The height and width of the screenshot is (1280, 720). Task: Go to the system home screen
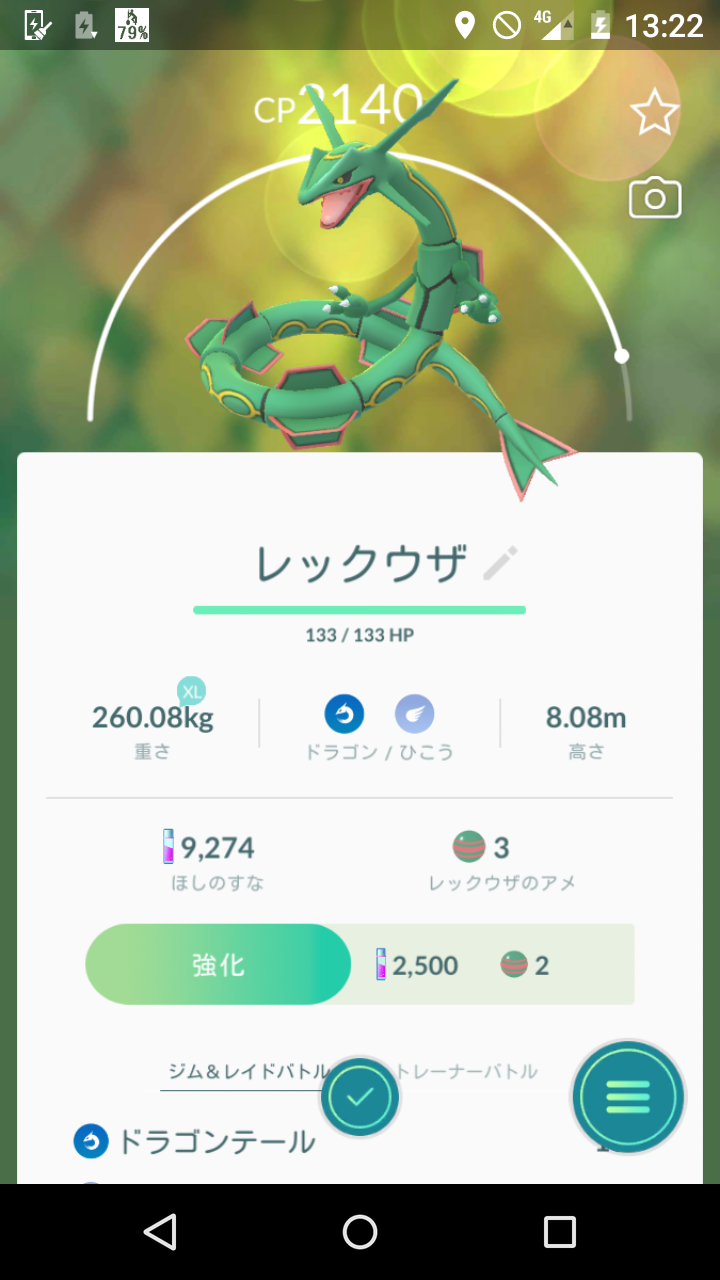click(x=360, y=1232)
